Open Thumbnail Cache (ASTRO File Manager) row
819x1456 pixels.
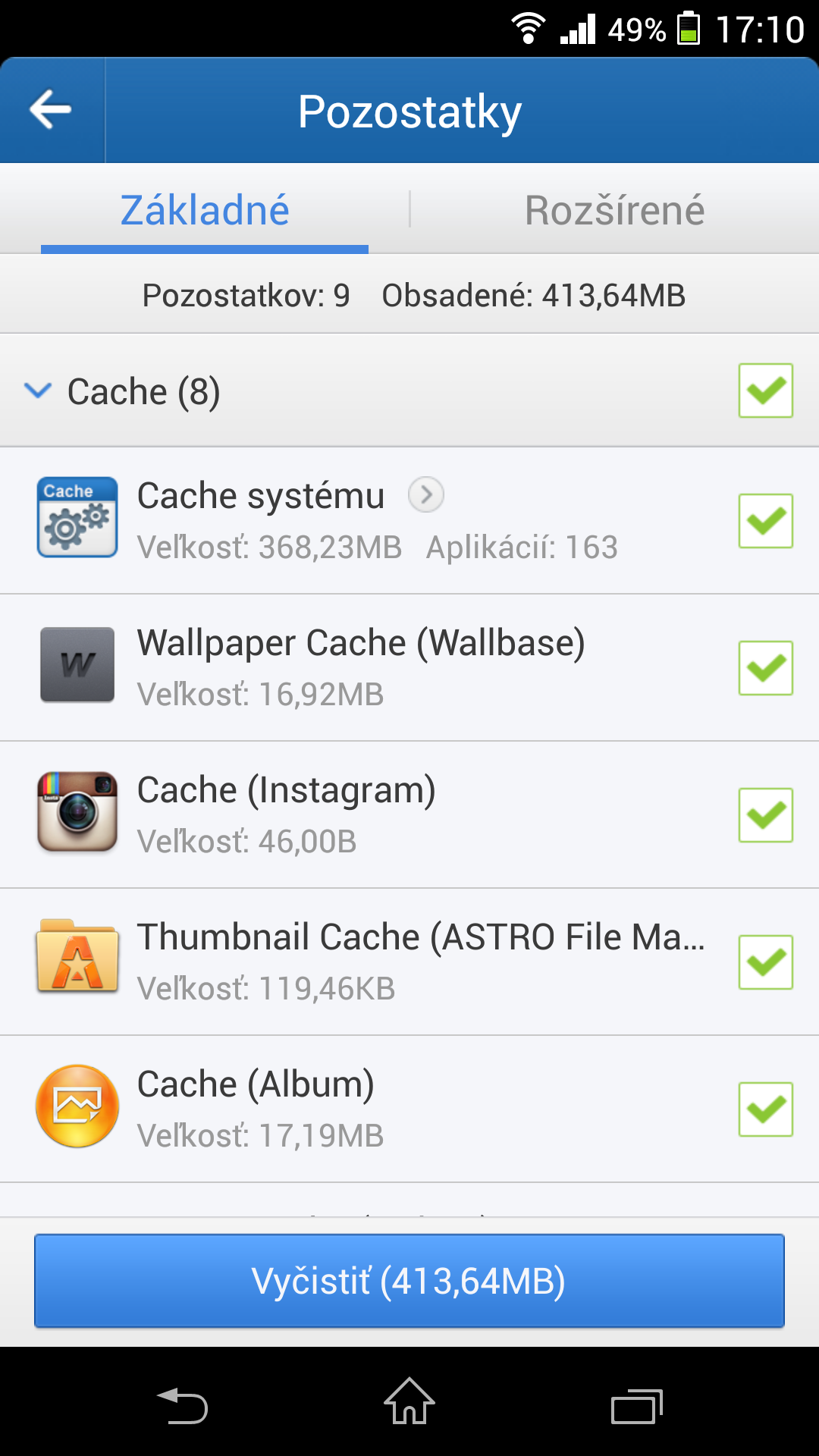pos(421,962)
